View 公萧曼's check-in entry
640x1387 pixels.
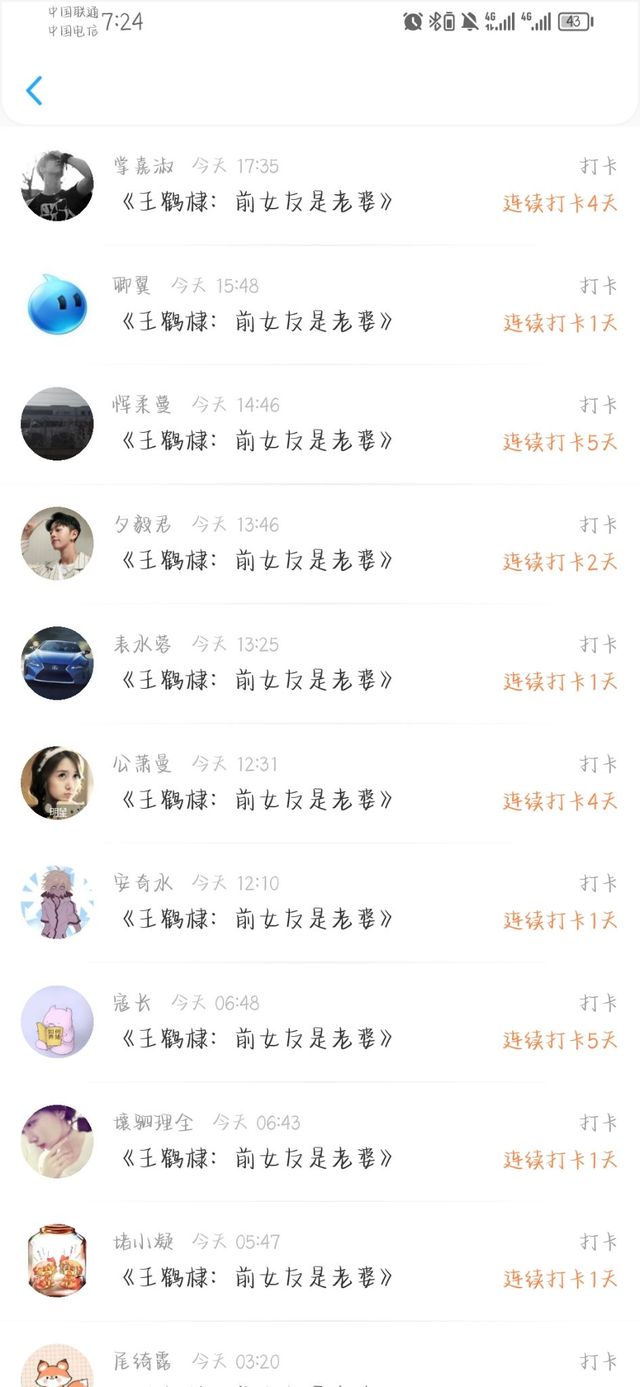click(320, 783)
